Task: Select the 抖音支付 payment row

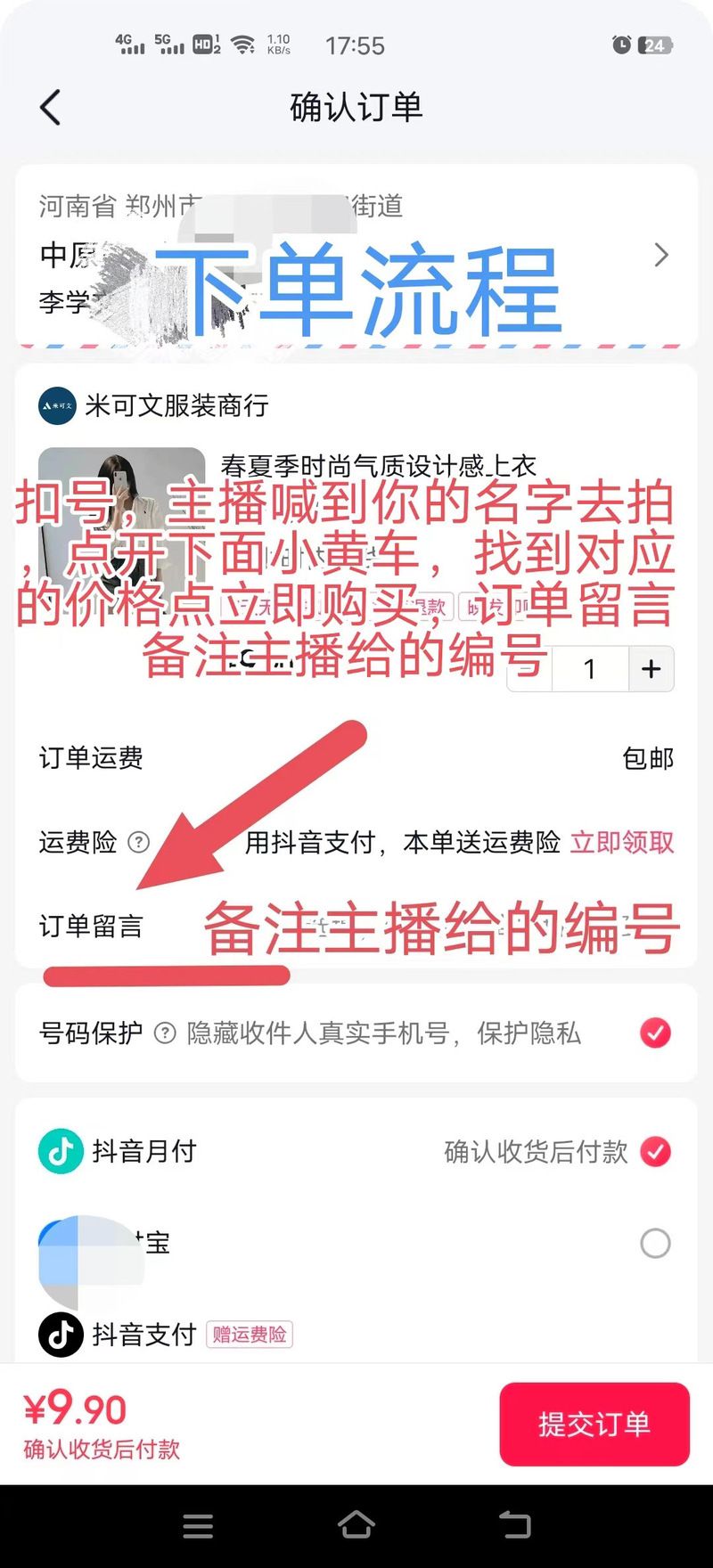Action: [x=143, y=1335]
